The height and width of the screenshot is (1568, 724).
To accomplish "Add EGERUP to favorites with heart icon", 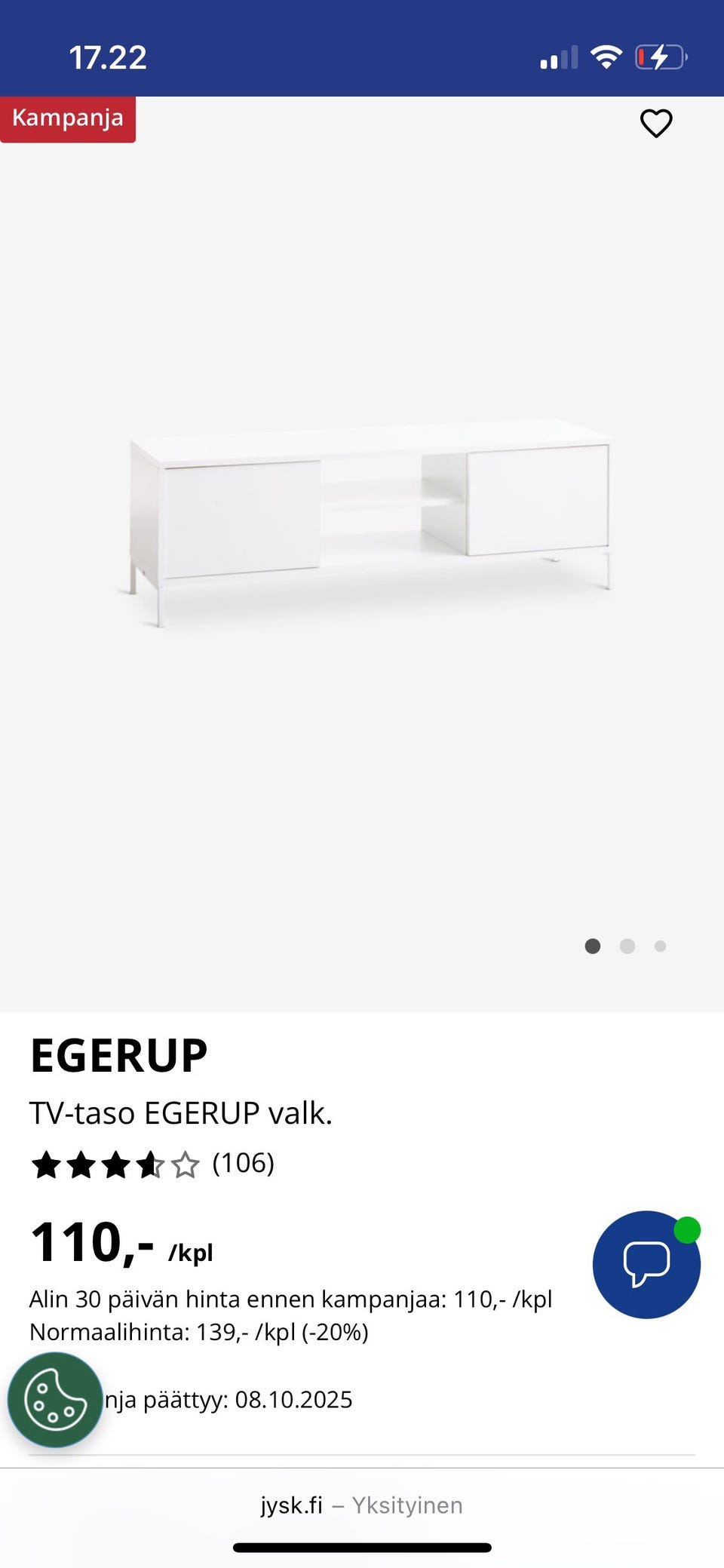I will [x=655, y=124].
